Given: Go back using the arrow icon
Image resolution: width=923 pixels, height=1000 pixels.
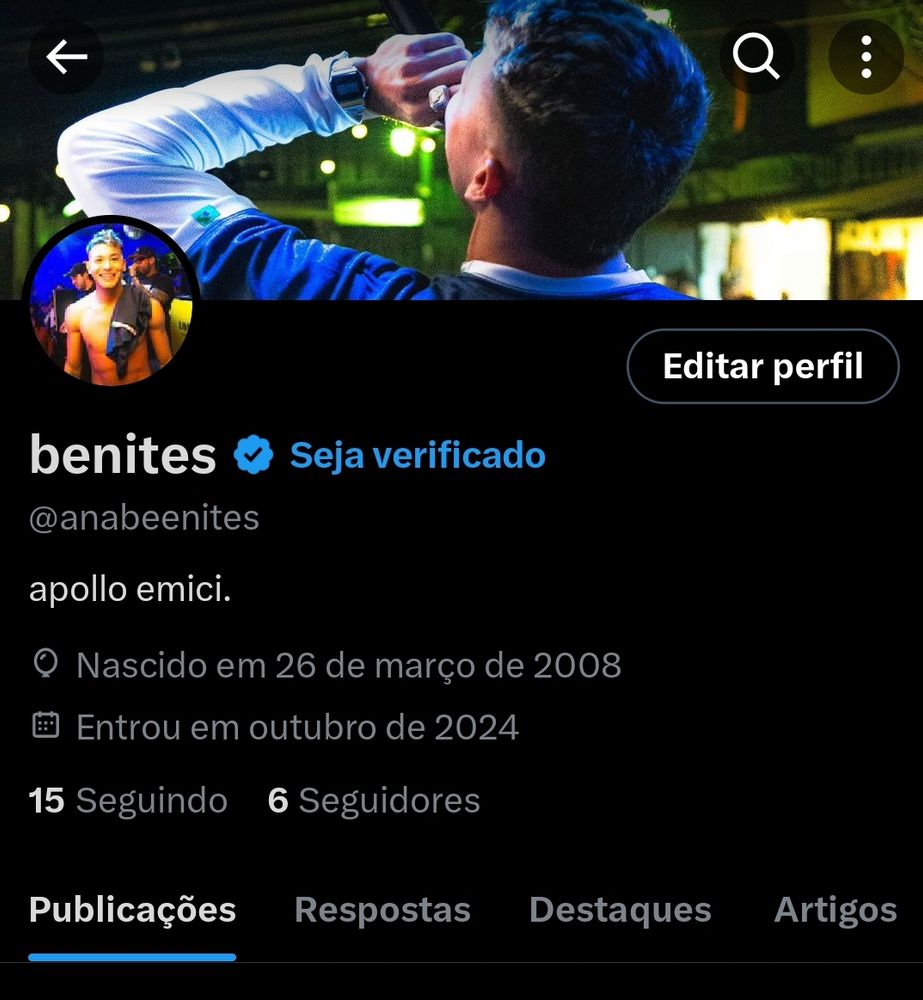Looking at the screenshot, I should (x=66, y=57).
